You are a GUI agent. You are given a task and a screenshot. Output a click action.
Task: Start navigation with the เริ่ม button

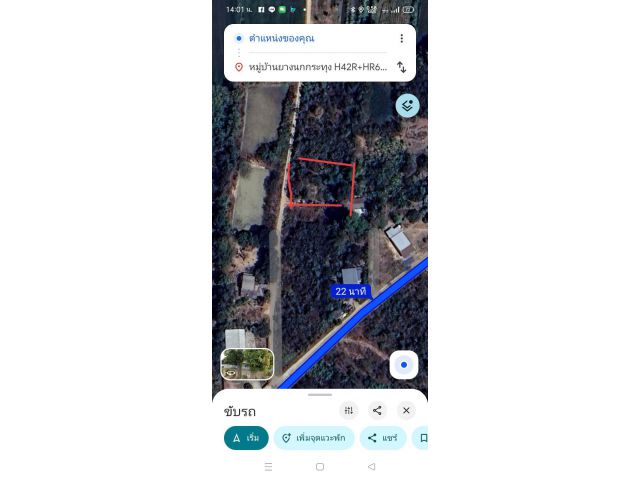246,438
